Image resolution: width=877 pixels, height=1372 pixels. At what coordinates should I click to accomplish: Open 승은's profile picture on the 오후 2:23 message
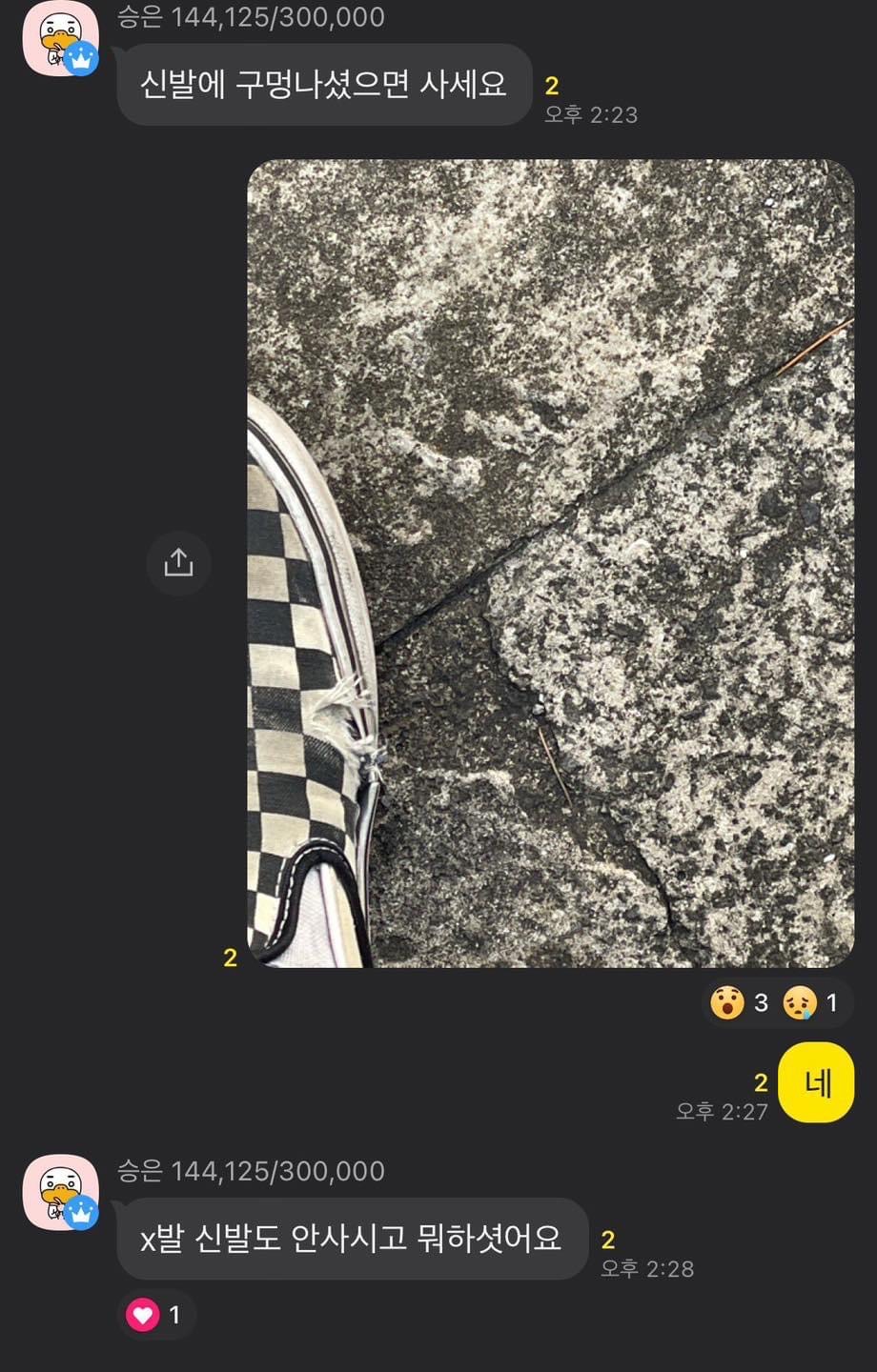60,40
